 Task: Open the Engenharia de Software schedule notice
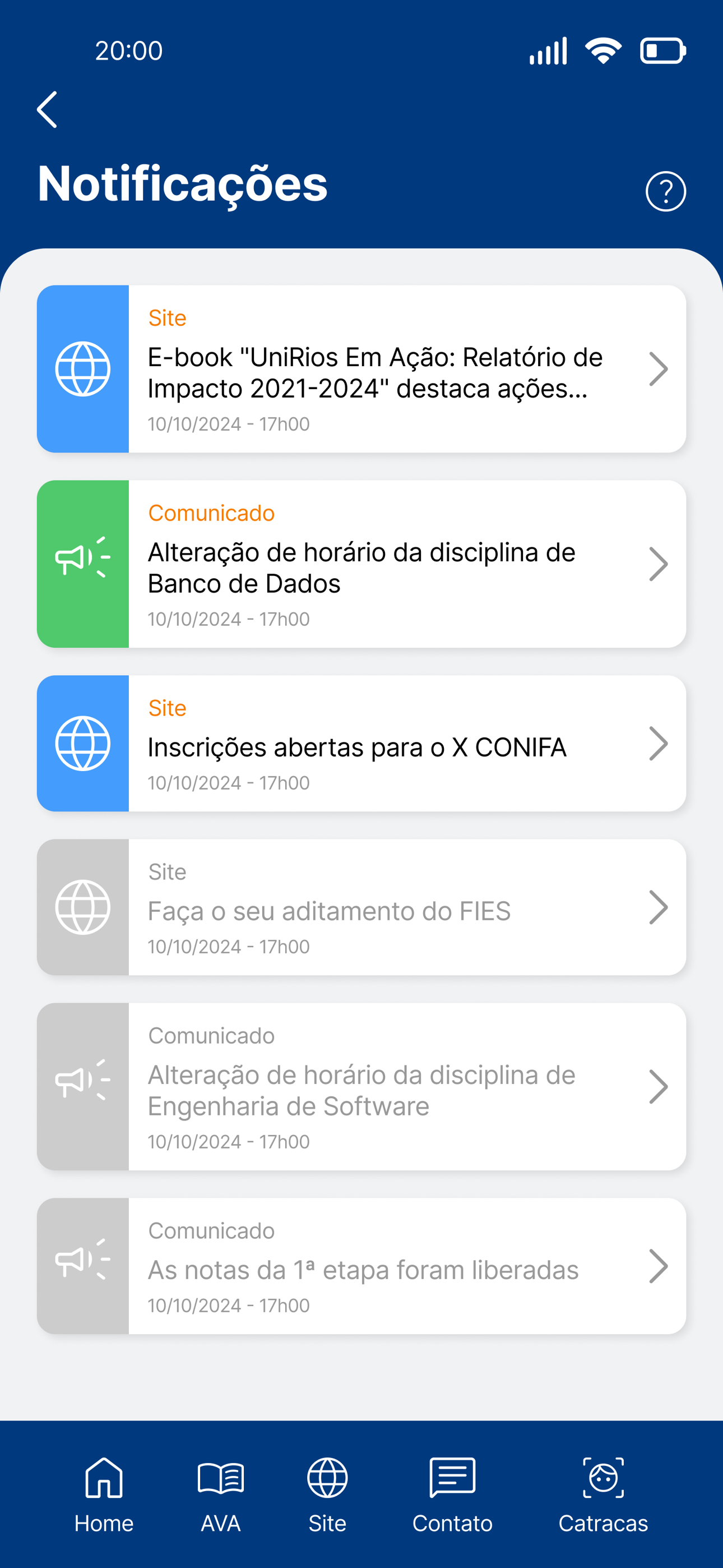click(361, 1086)
